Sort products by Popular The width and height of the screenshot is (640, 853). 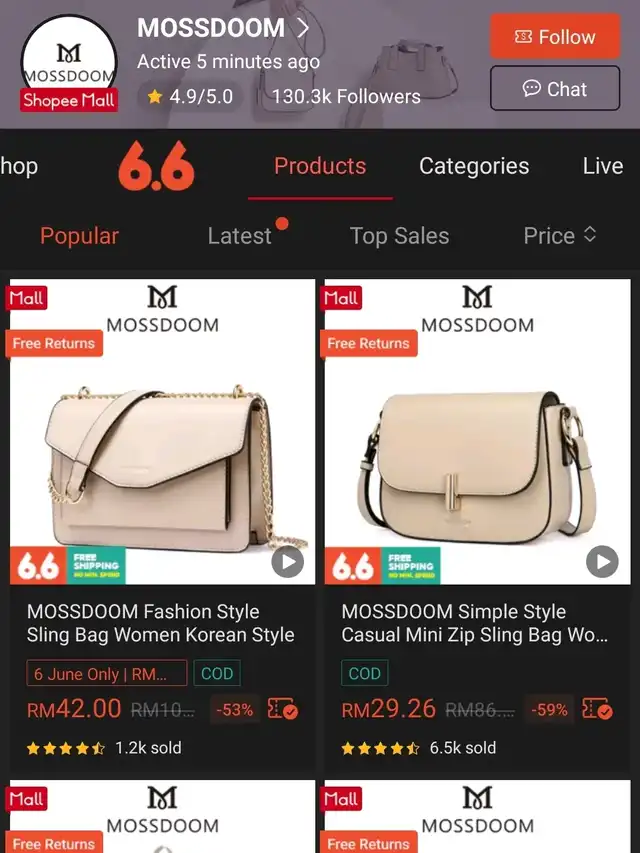[79, 236]
